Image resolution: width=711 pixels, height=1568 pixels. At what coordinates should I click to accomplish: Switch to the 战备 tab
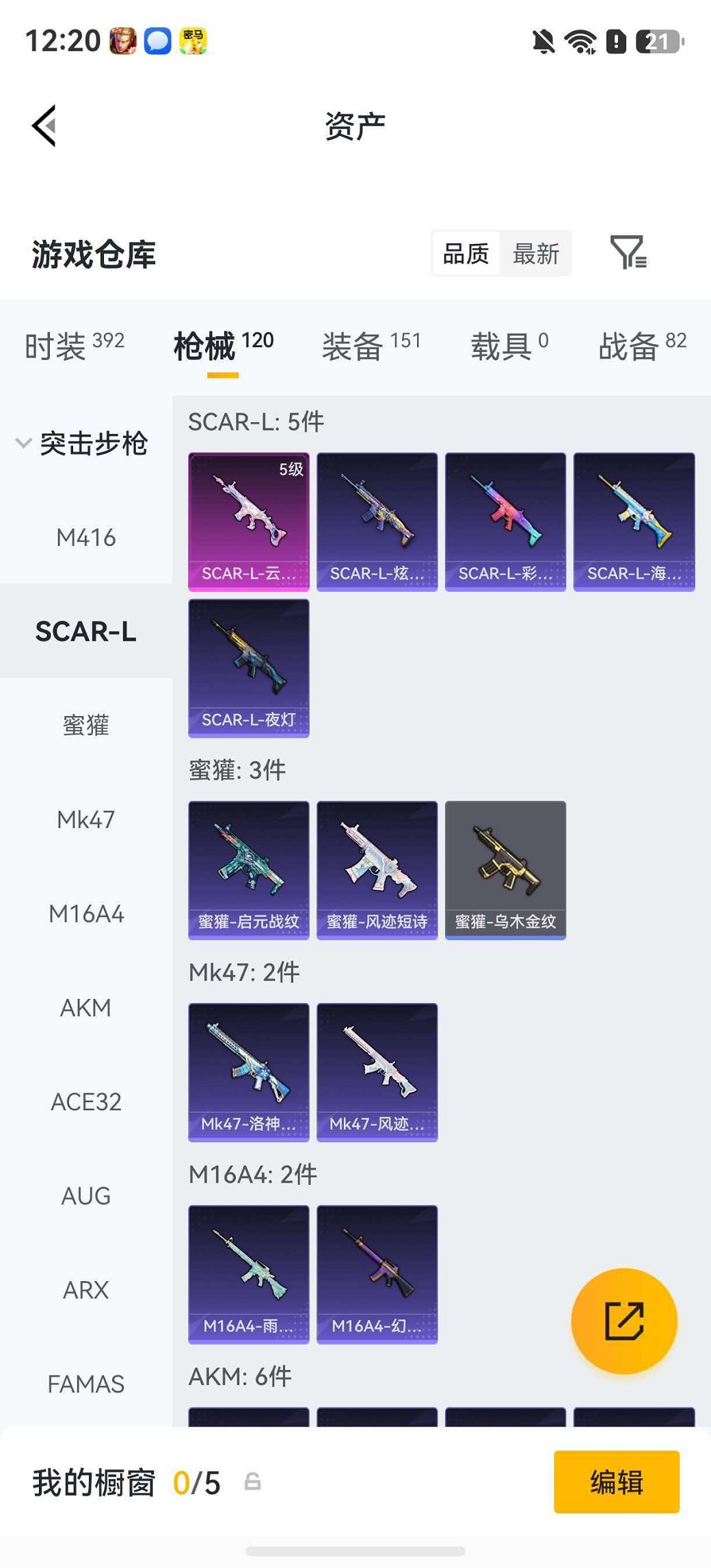coord(642,346)
